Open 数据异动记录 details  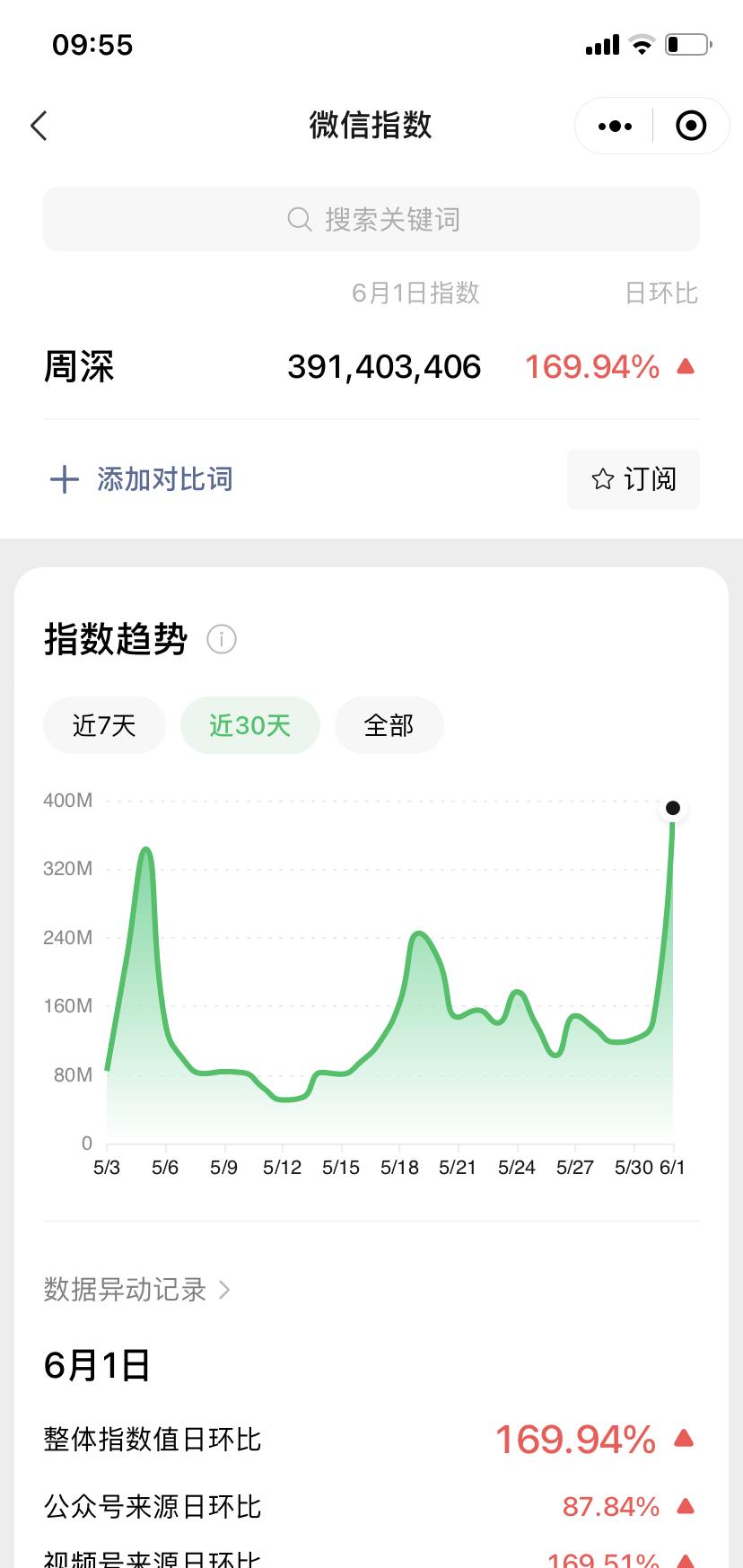[137, 1290]
